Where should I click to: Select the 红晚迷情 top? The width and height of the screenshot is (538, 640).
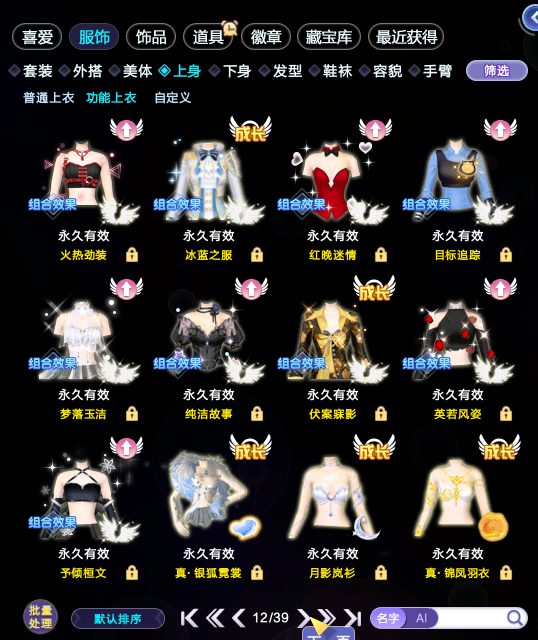point(333,182)
